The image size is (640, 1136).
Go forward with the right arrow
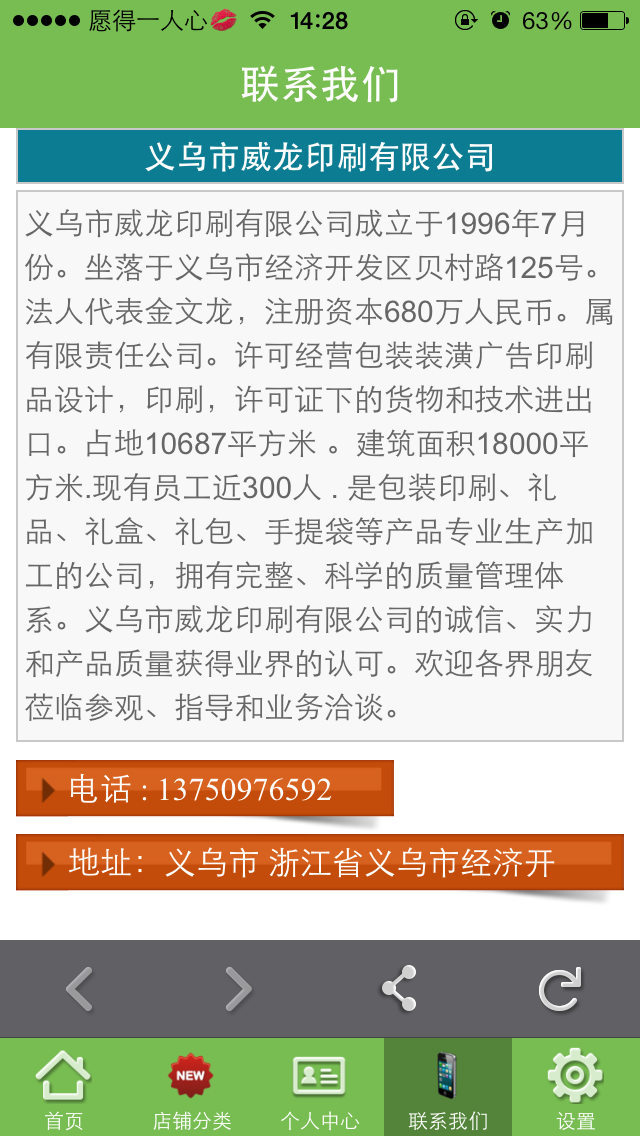point(238,988)
